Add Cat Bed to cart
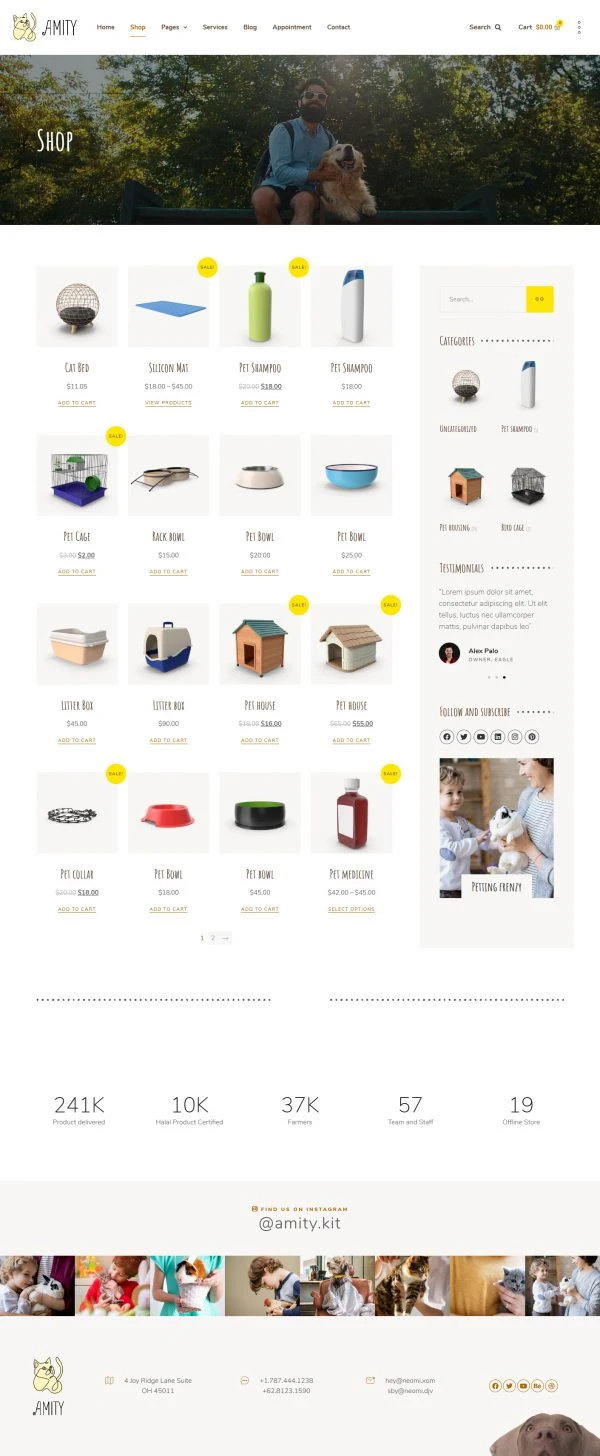600x1456 pixels. point(77,403)
